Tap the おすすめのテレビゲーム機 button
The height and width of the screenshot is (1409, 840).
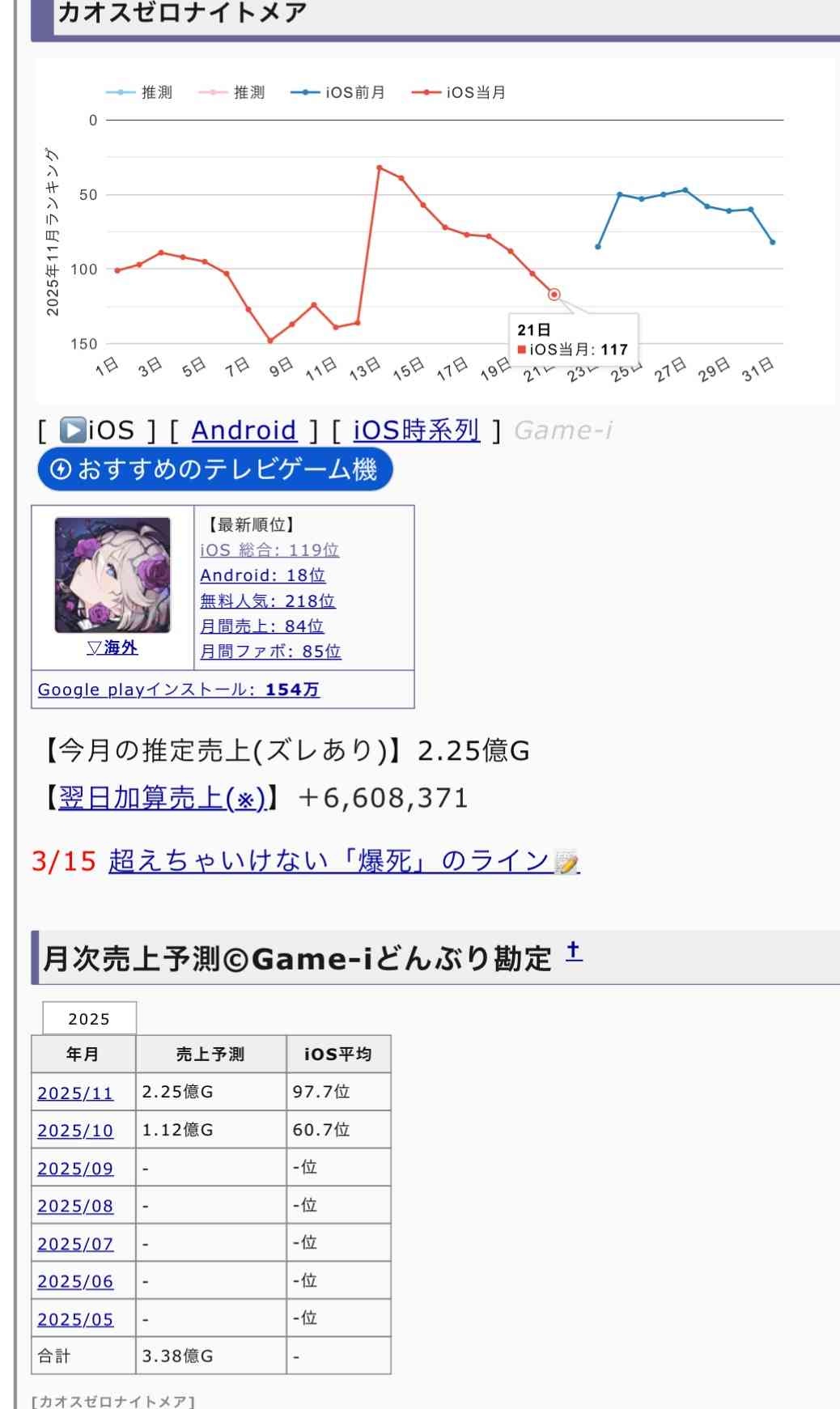click(x=214, y=469)
